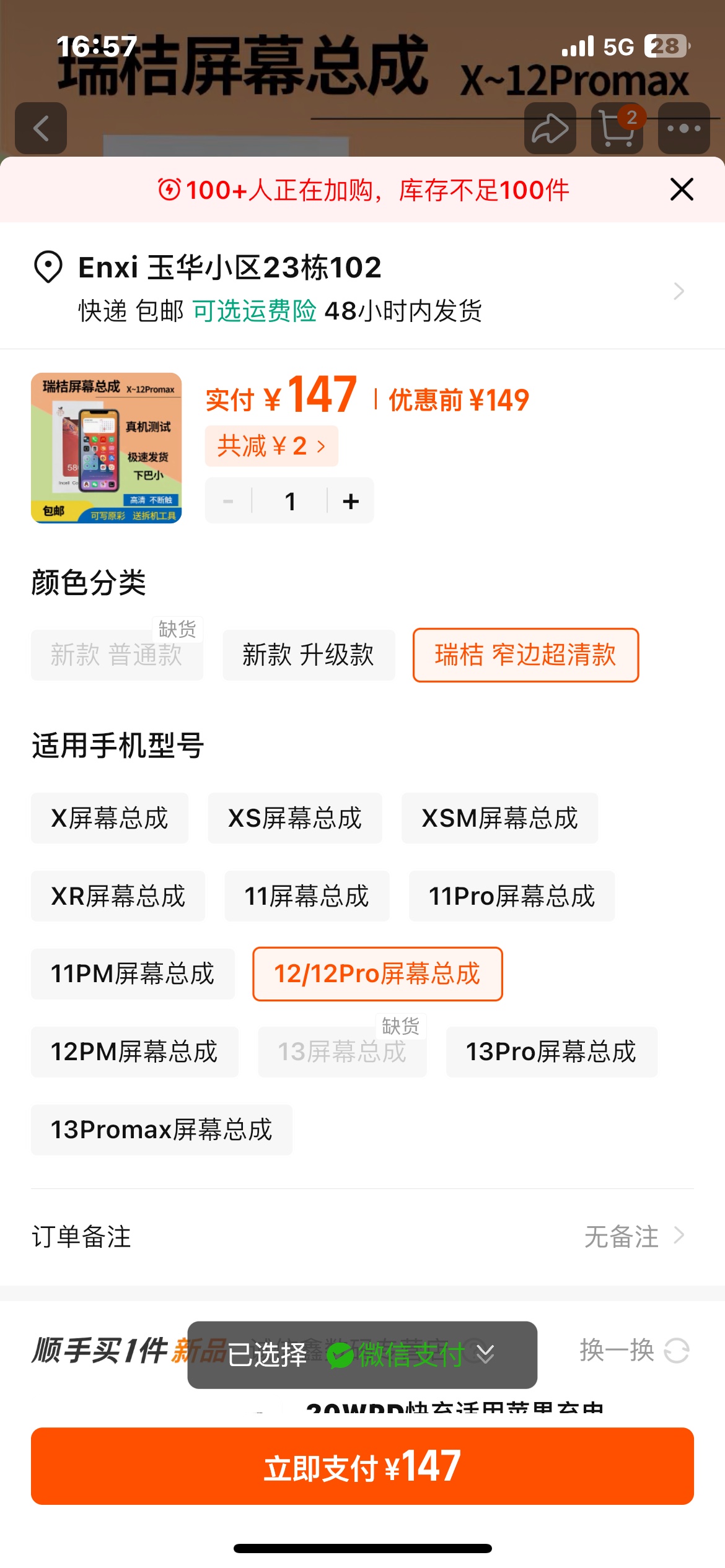Open the three-dot overflow menu
Viewport: 725px width, 1568px height.
click(683, 129)
